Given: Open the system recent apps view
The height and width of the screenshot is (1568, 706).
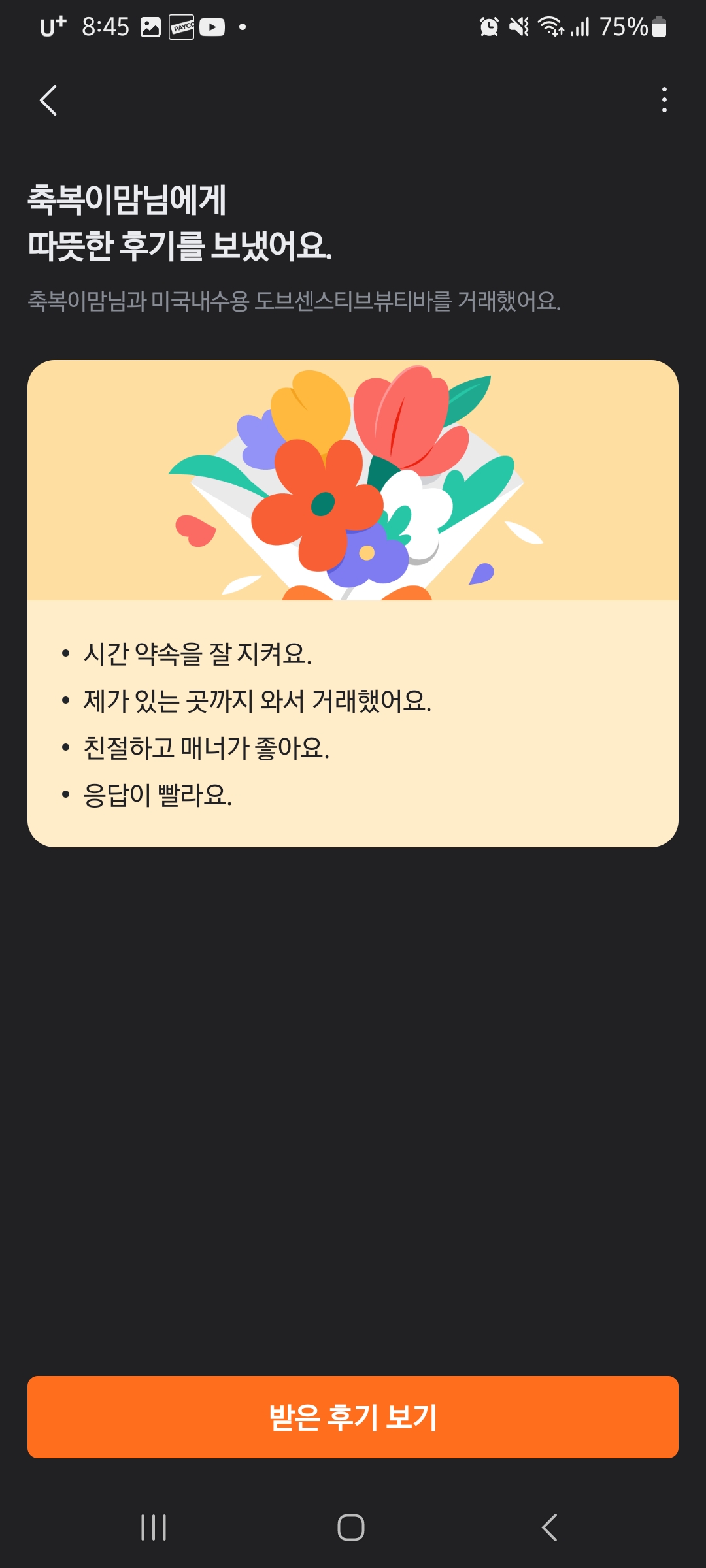Looking at the screenshot, I should [154, 1527].
